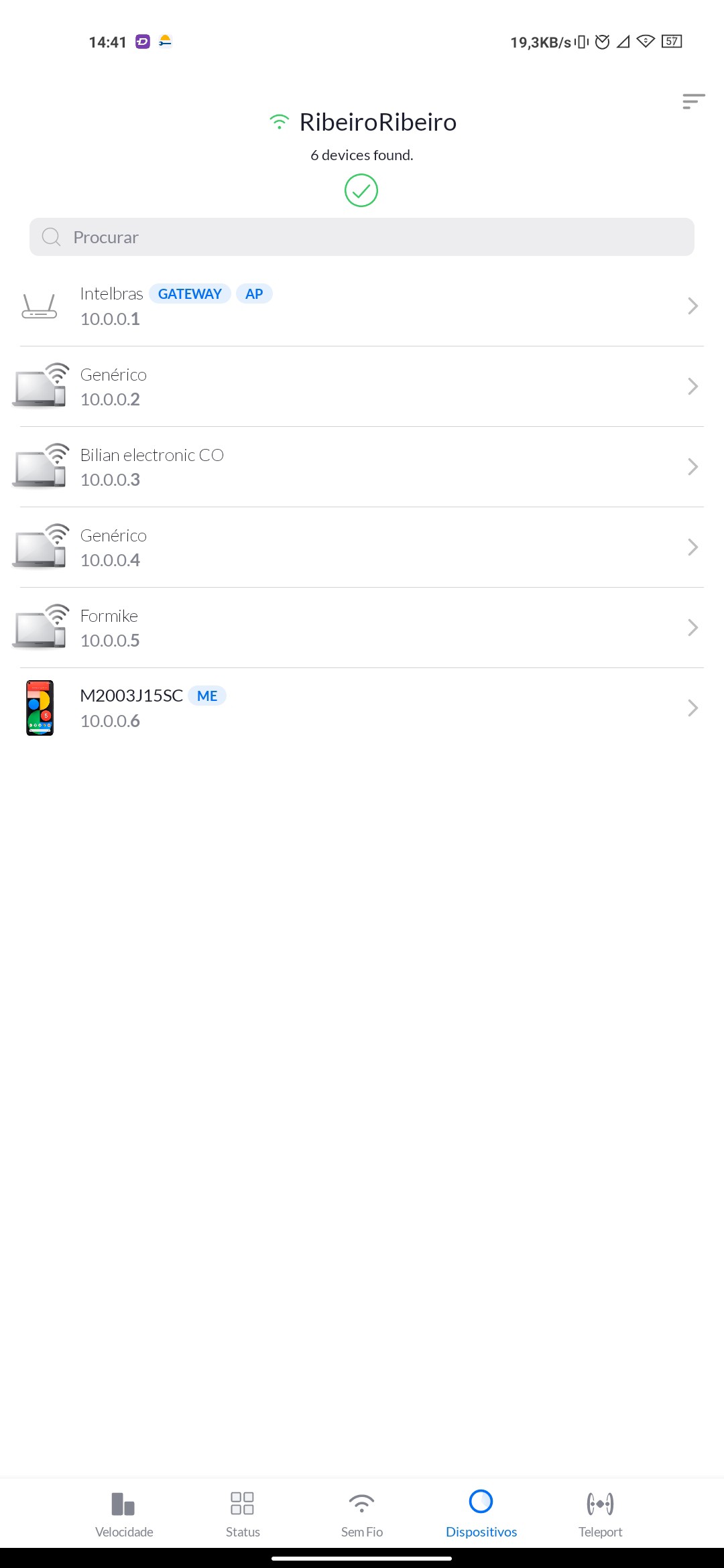View Bilian electronic CO device details
The height and width of the screenshot is (1568, 724).
[362, 467]
